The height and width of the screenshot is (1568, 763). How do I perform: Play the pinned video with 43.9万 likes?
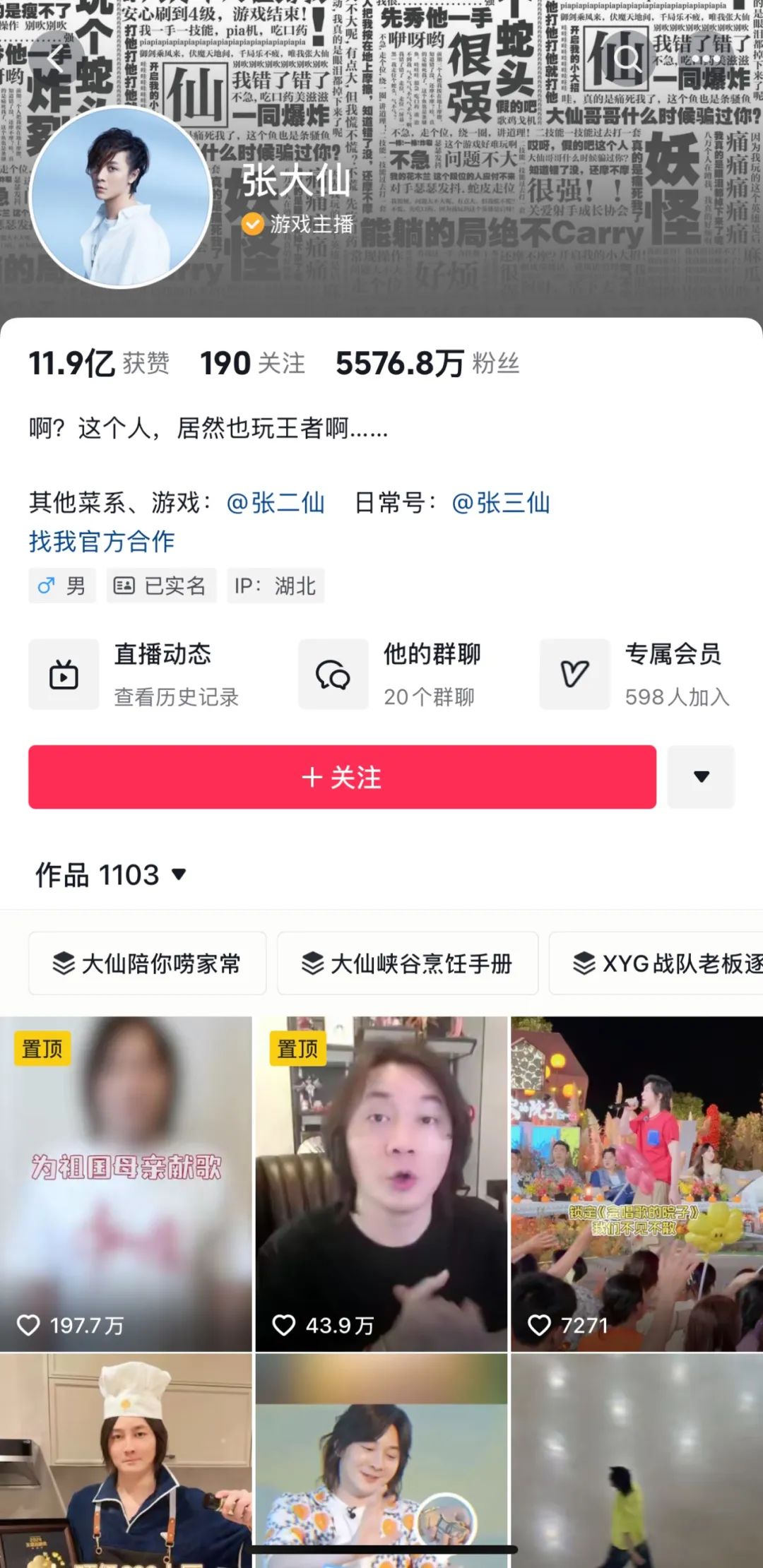(x=381, y=1184)
